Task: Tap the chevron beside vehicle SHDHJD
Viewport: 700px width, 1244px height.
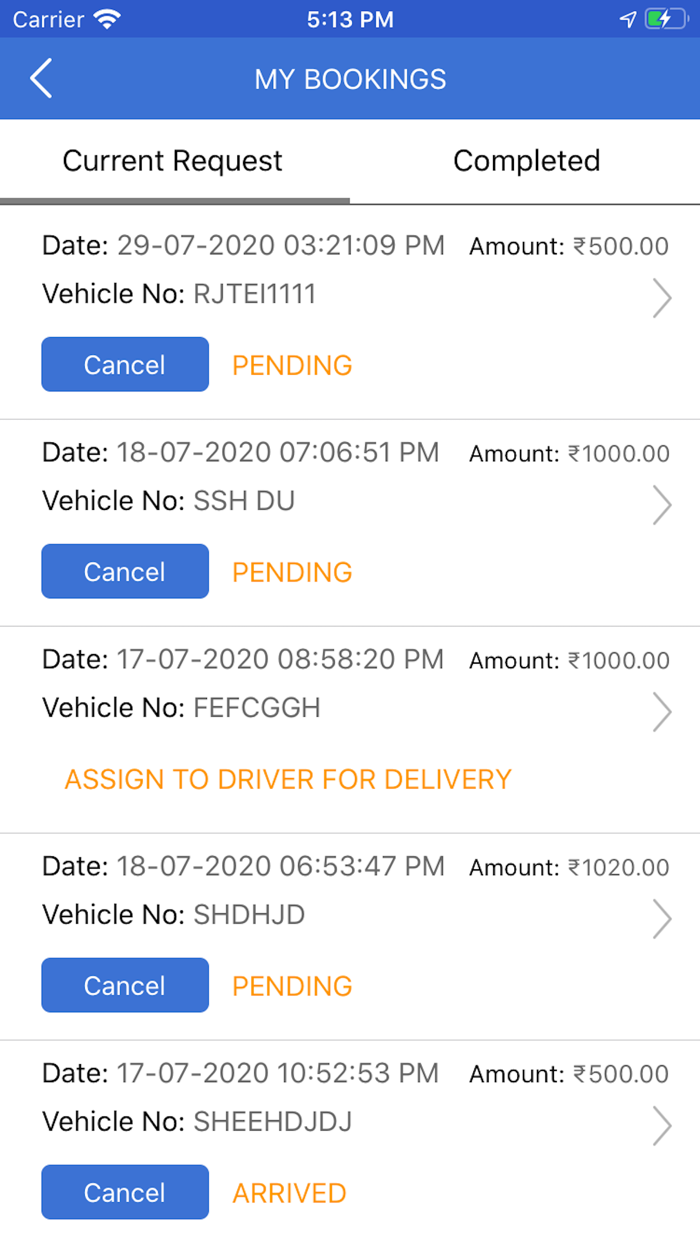Action: [661, 919]
